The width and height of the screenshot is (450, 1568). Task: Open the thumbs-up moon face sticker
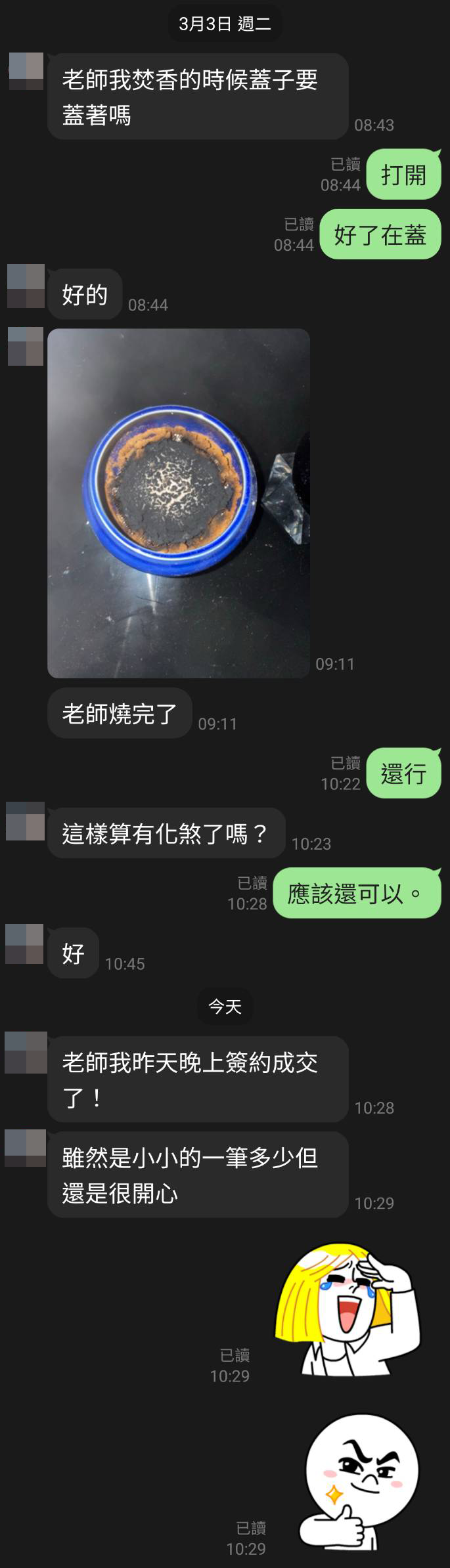click(360, 1483)
